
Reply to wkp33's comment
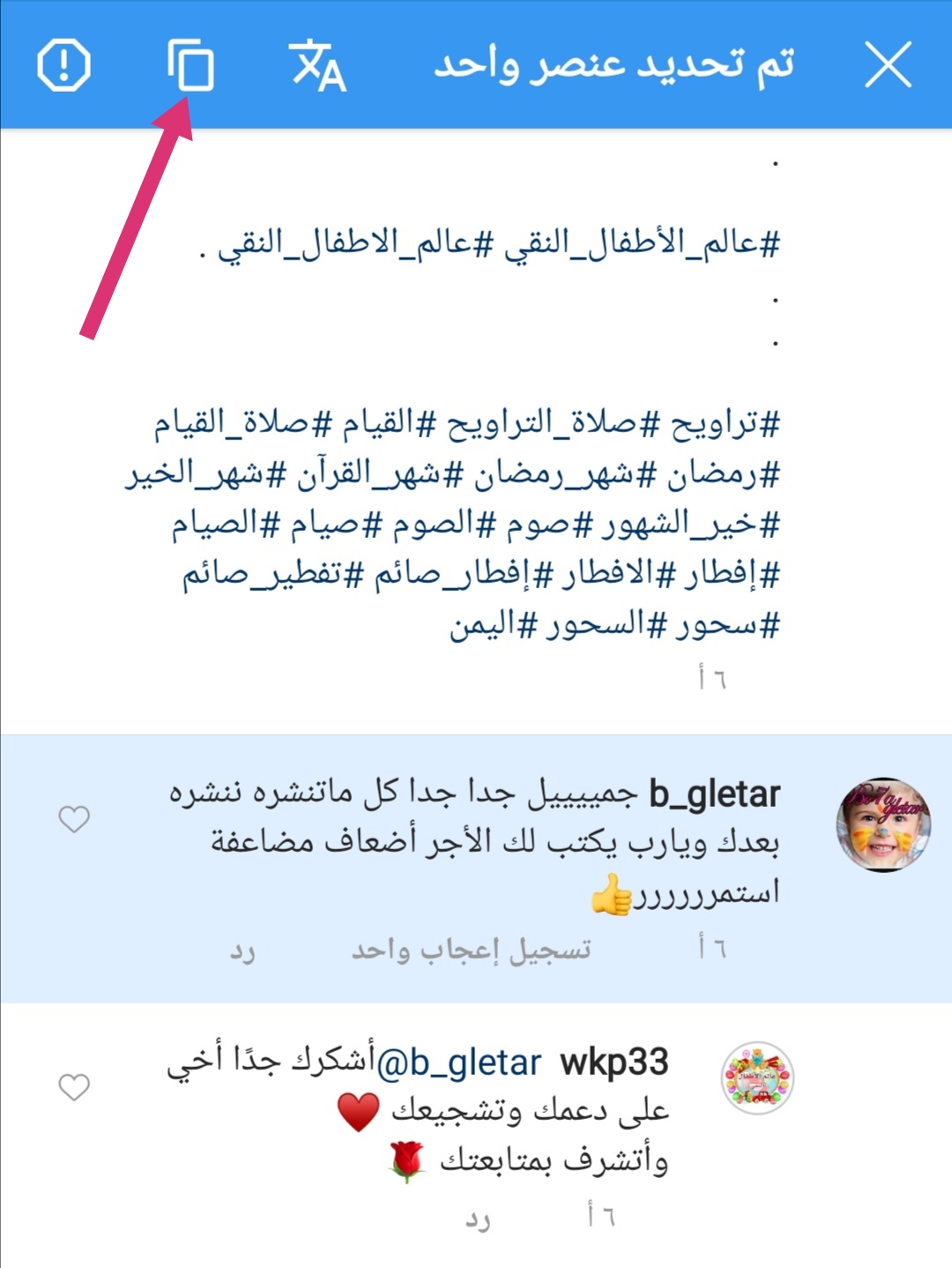pos(478,1220)
